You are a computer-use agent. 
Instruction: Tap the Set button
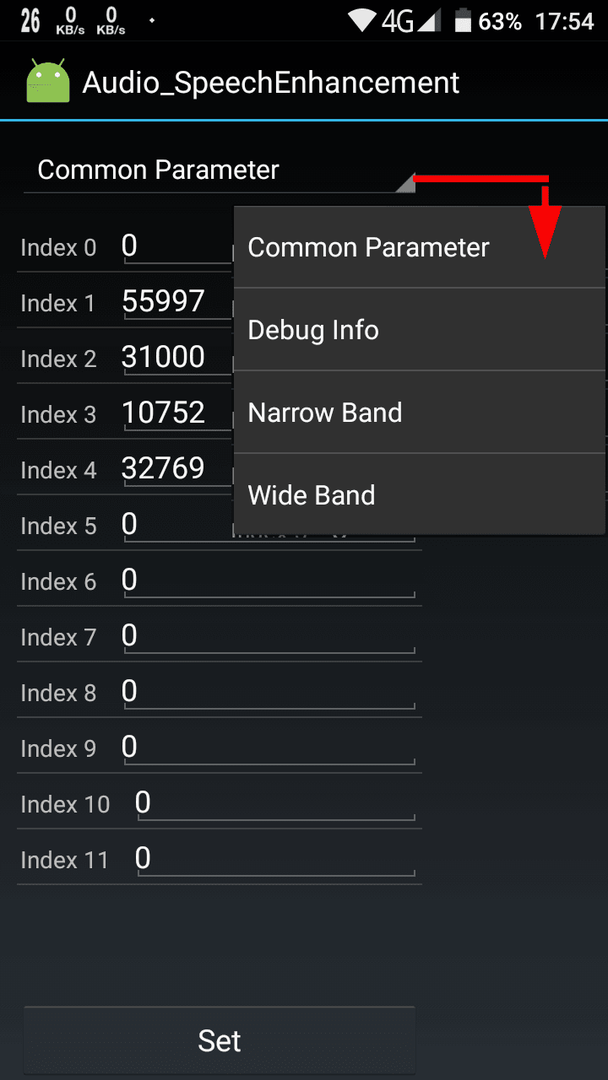219,1041
